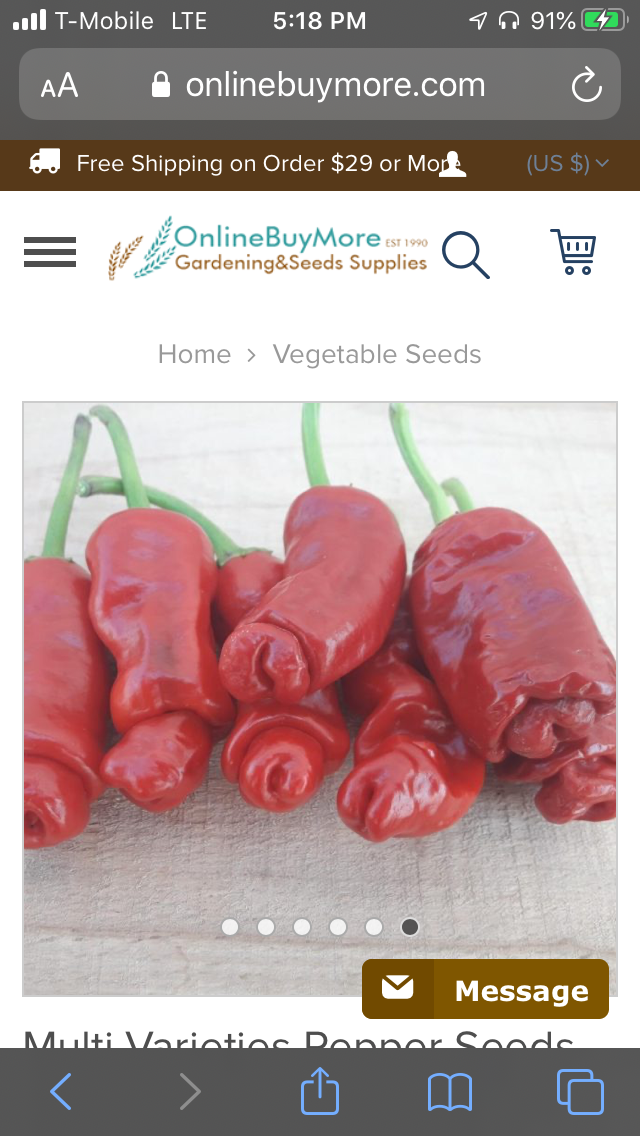
Task: Open the account profile icon
Action: pos(452,164)
